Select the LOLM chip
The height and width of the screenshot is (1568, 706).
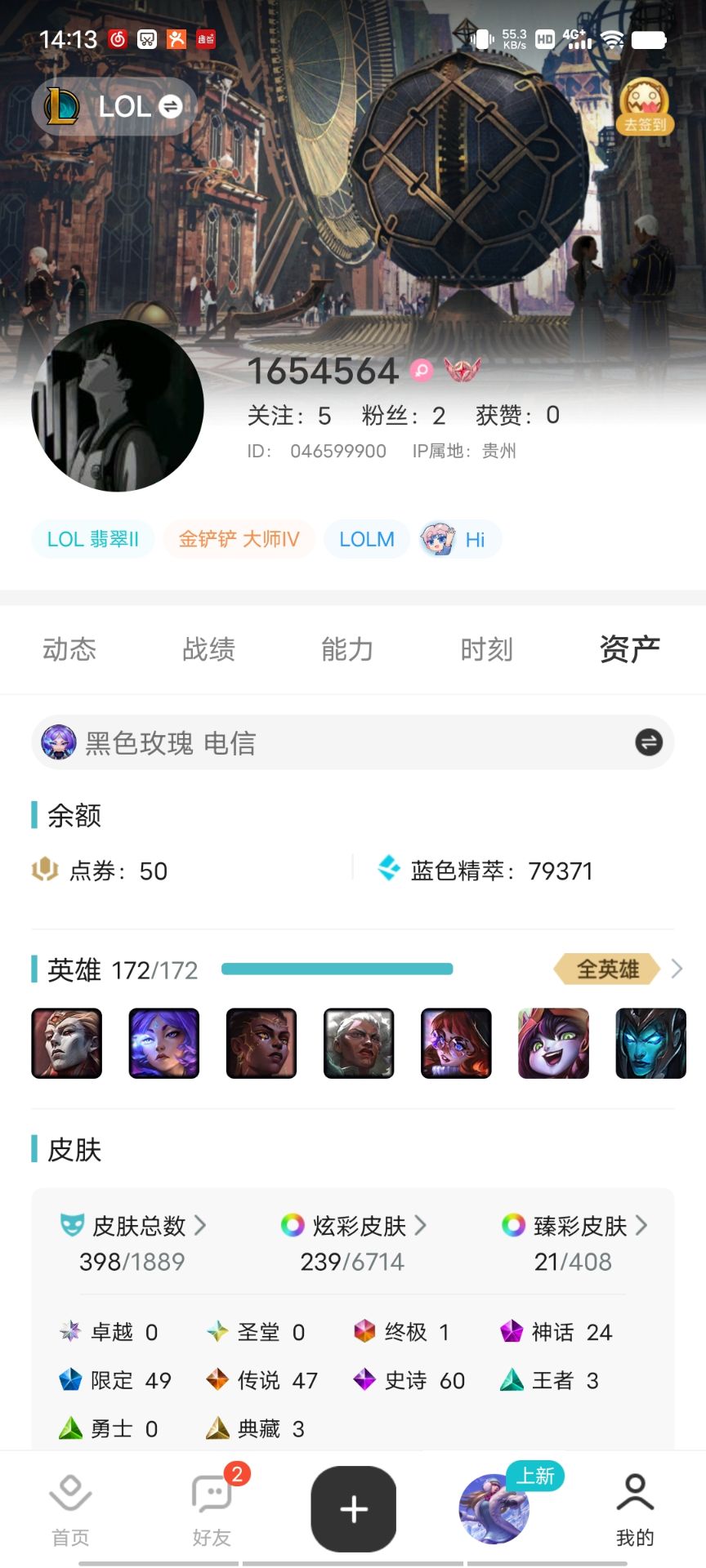click(367, 539)
